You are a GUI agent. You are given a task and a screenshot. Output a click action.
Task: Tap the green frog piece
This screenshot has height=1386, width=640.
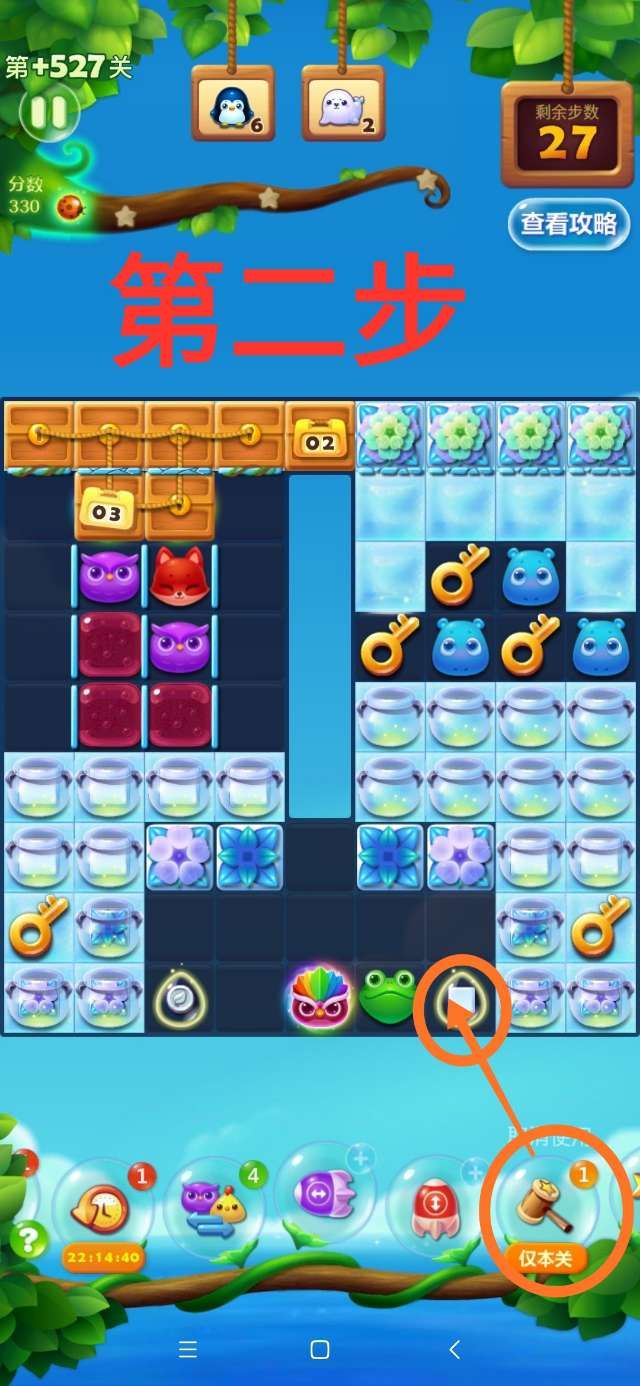click(388, 997)
